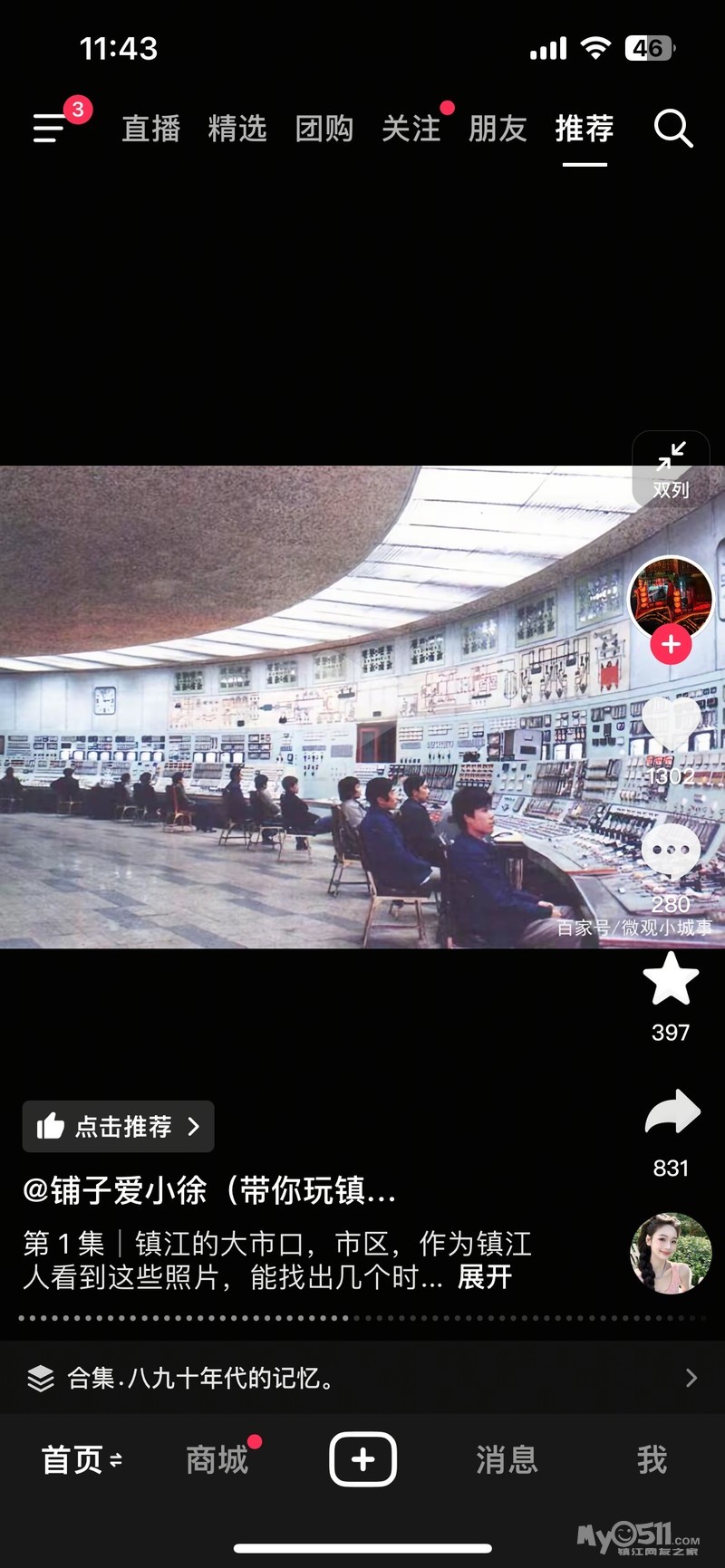Open the 团购 tab
The width and height of the screenshot is (725, 1568).
(324, 129)
